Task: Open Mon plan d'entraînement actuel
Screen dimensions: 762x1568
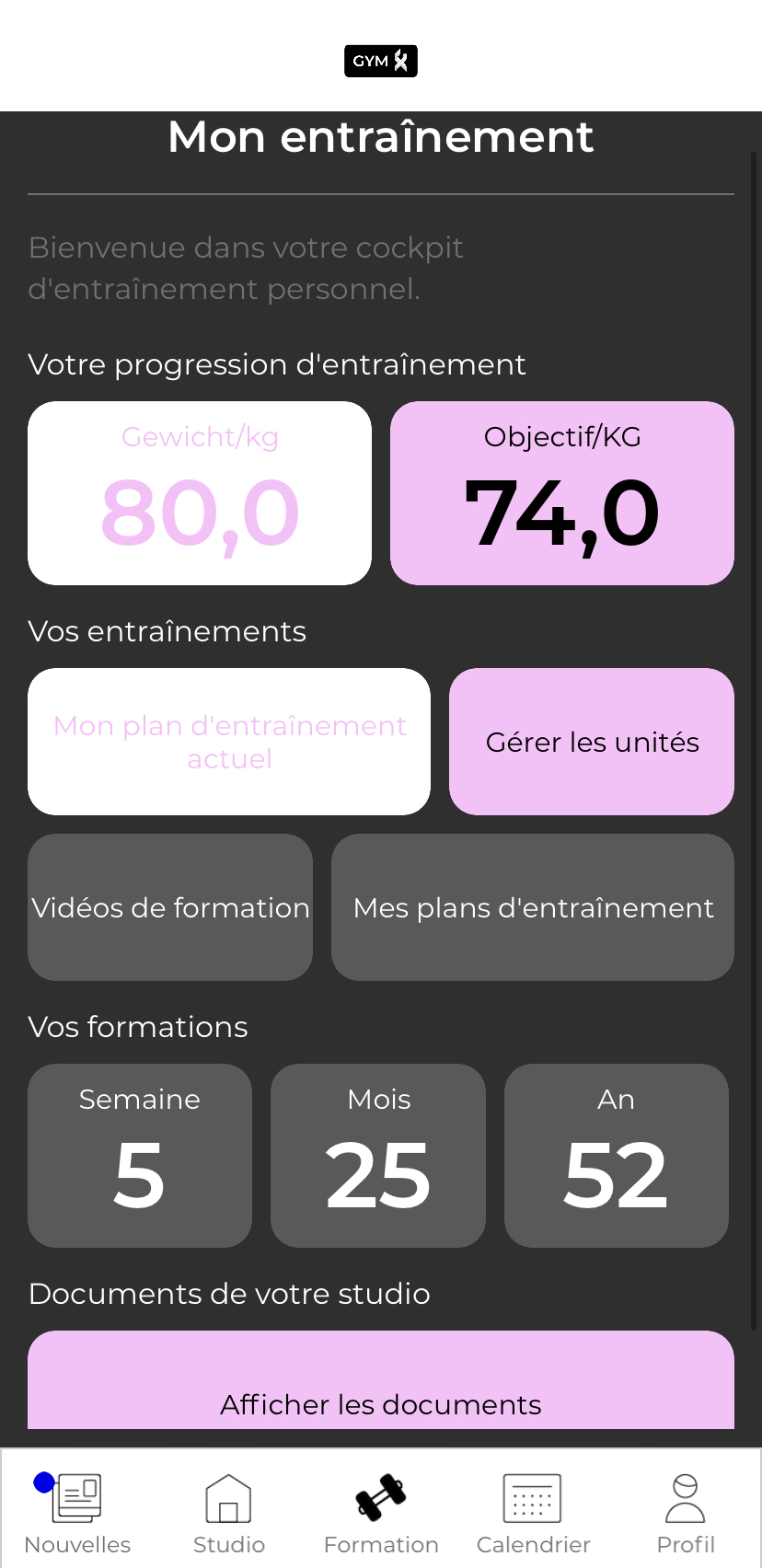Action: click(x=229, y=742)
